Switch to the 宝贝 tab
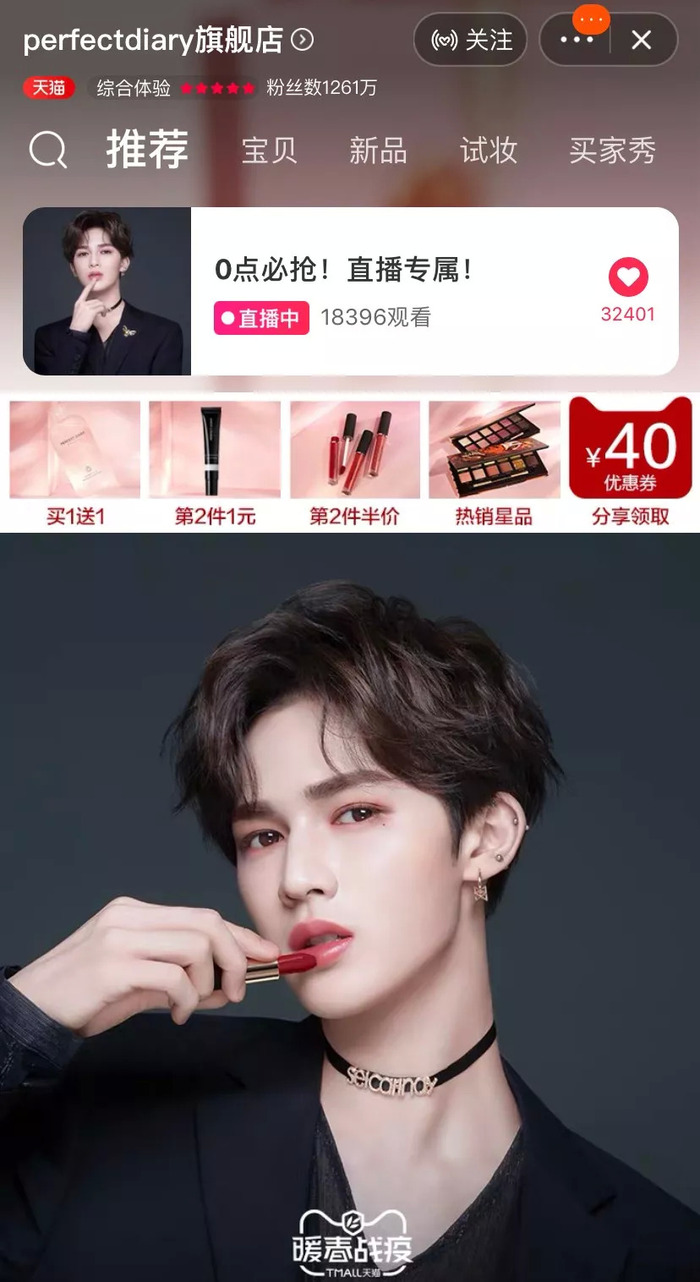Viewport: 700px width, 1282px height. 269,150
